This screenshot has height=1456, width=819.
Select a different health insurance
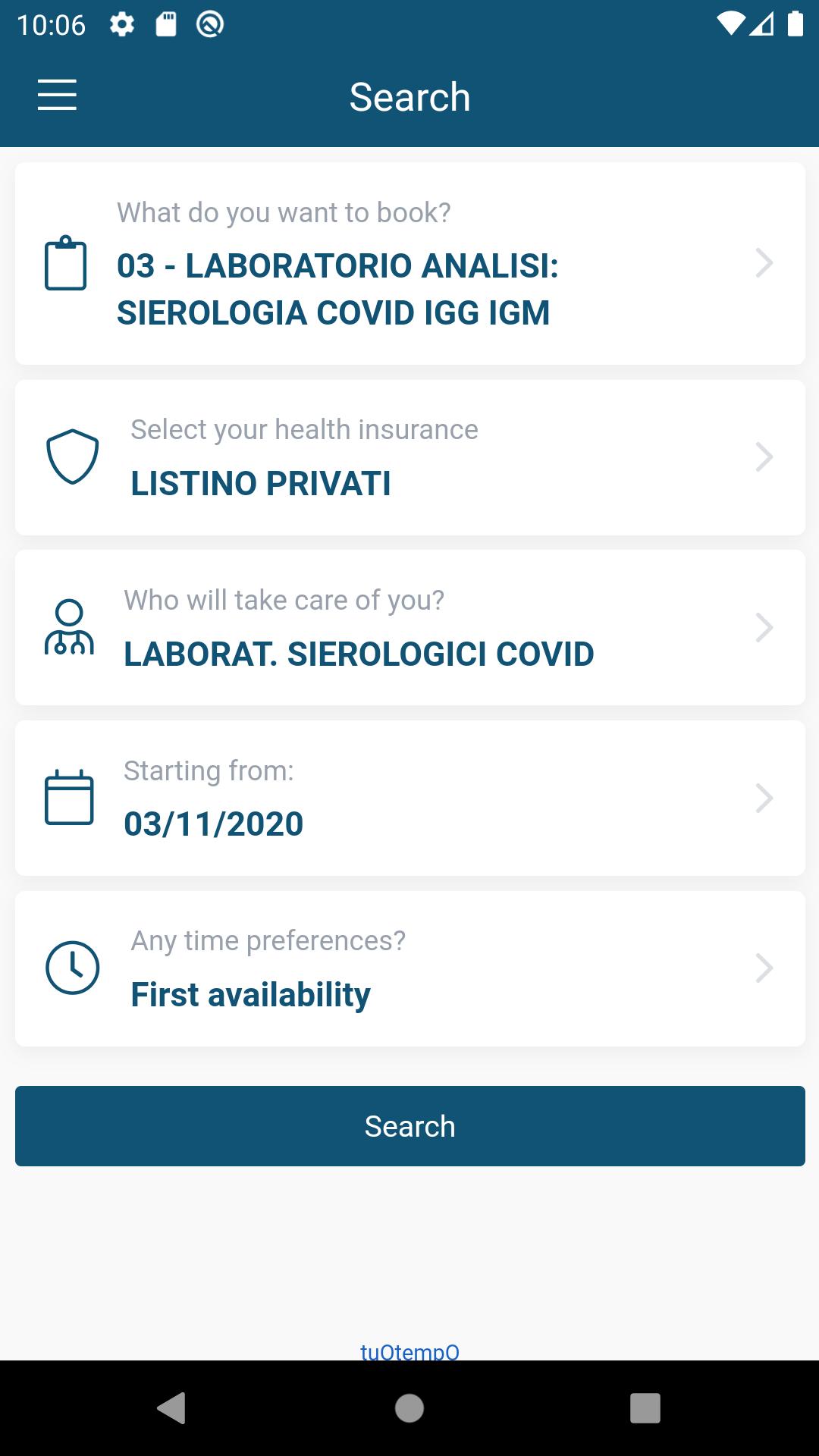[x=409, y=457]
